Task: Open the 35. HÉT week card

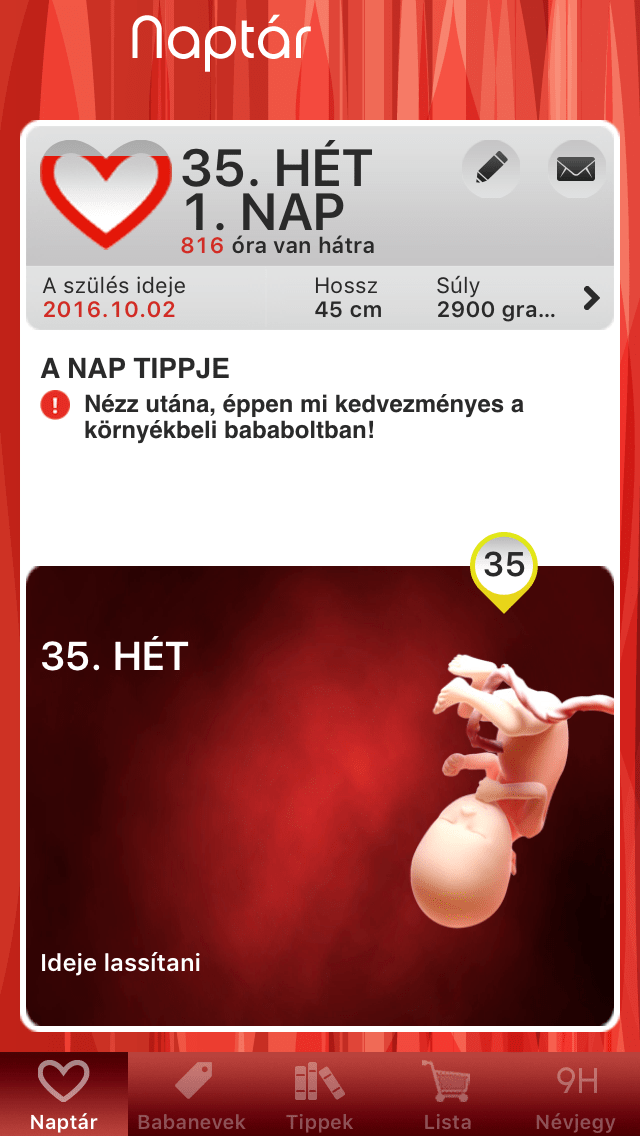Action: pos(320,796)
